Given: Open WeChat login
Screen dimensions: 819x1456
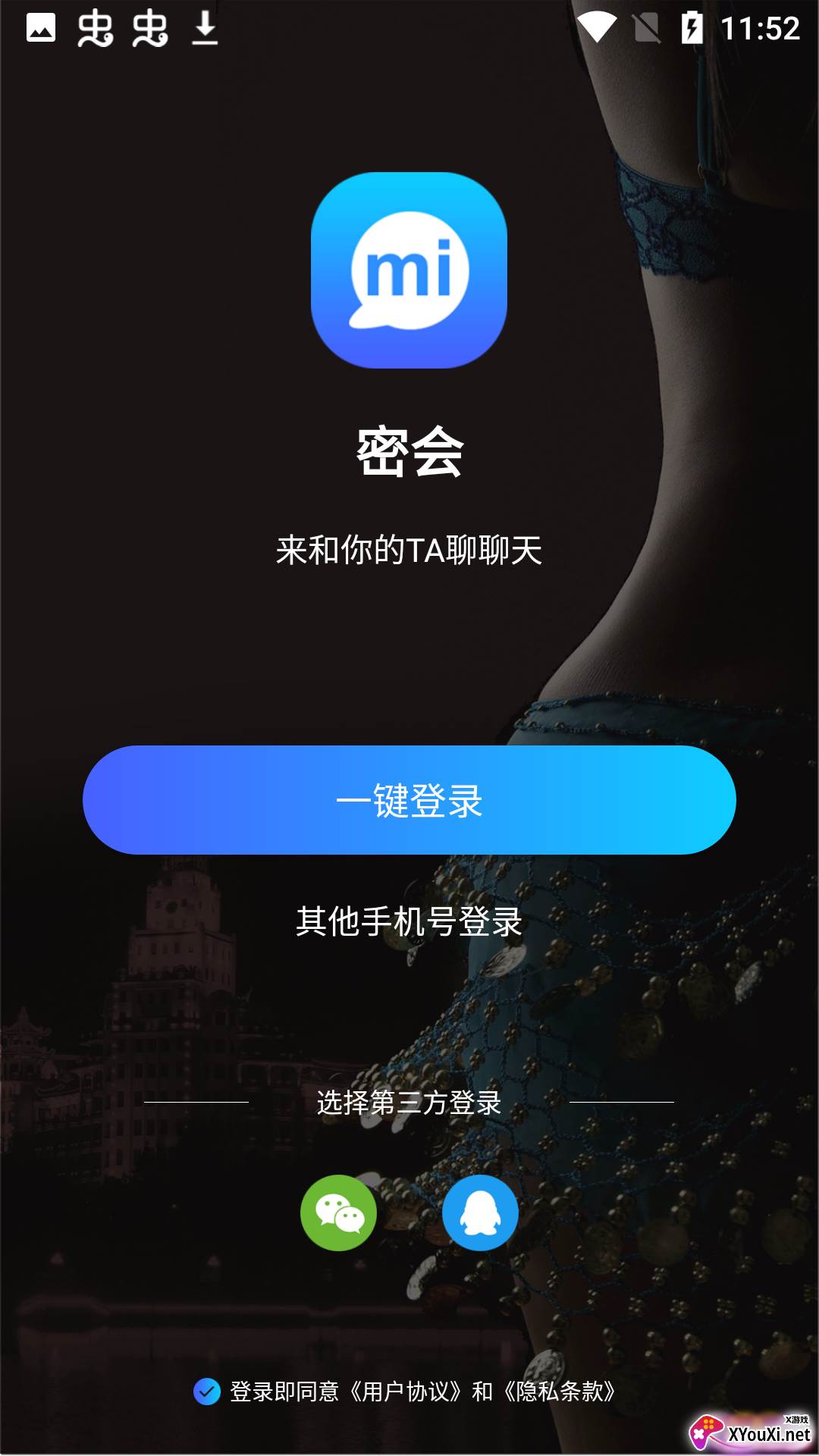Looking at the screenshot, I should [x=340, y=1212].
